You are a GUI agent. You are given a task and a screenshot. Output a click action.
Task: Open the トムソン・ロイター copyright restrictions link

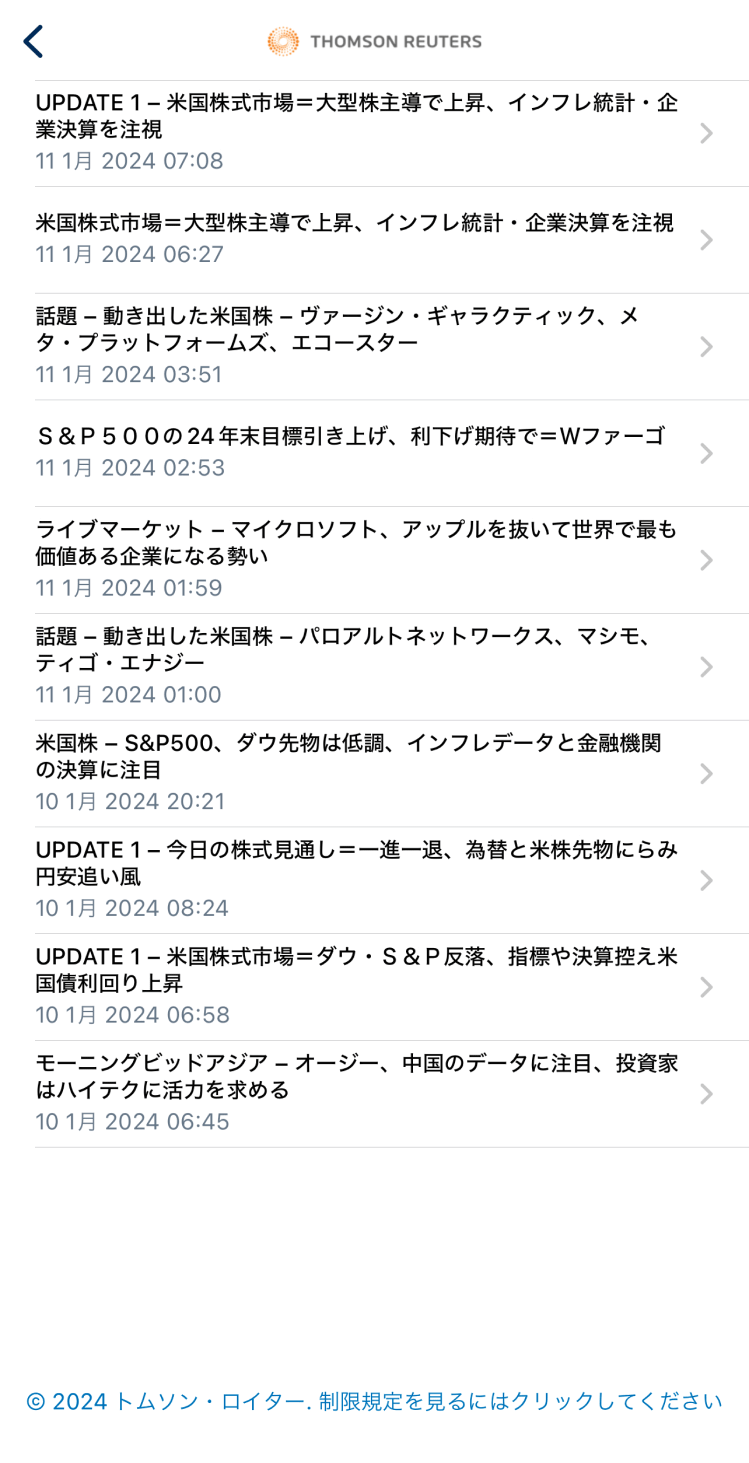(x=374, y=1401)
